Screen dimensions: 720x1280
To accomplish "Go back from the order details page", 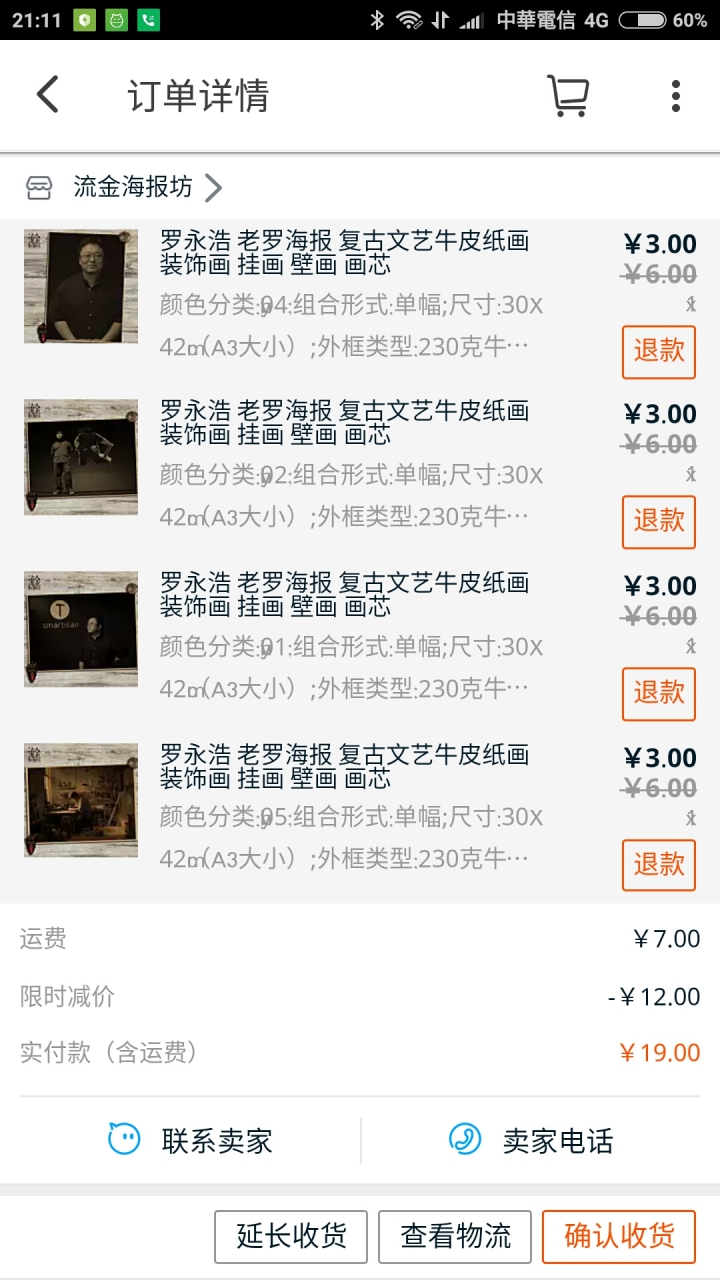I will [47, 96].
